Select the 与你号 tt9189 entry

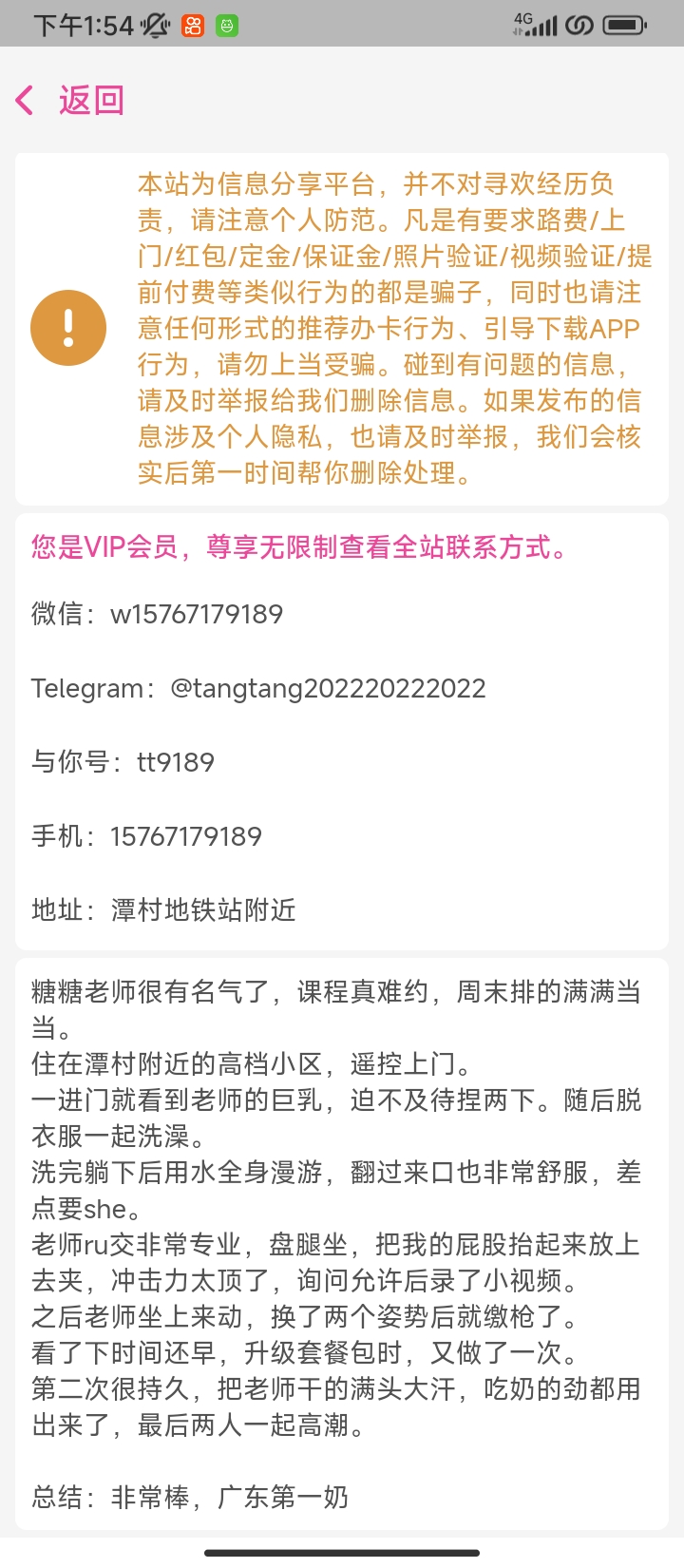pyautogui.click(x=122, y=762)
